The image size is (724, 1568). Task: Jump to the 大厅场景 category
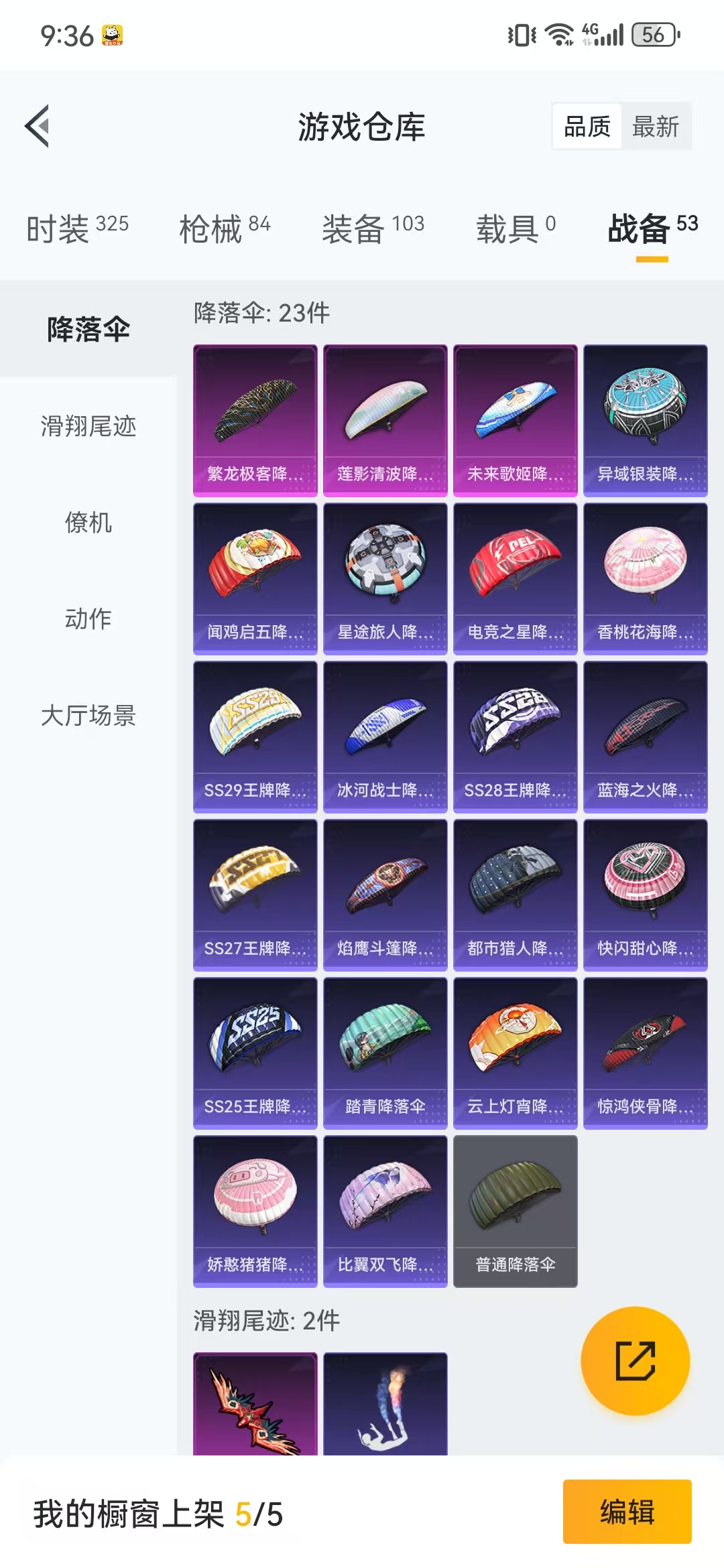pyautogui.click(x=88, y=715)
